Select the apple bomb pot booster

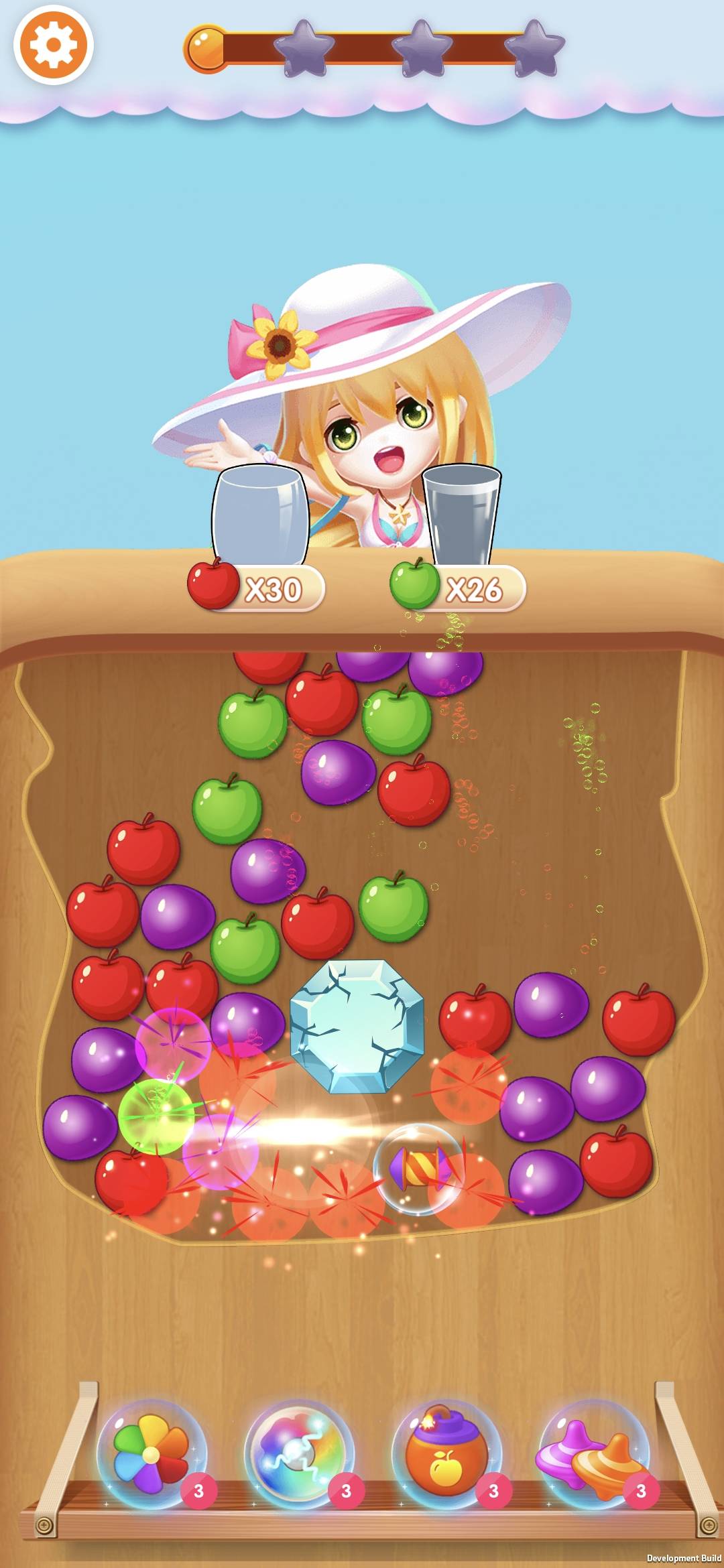click(x=445, y=1454)
